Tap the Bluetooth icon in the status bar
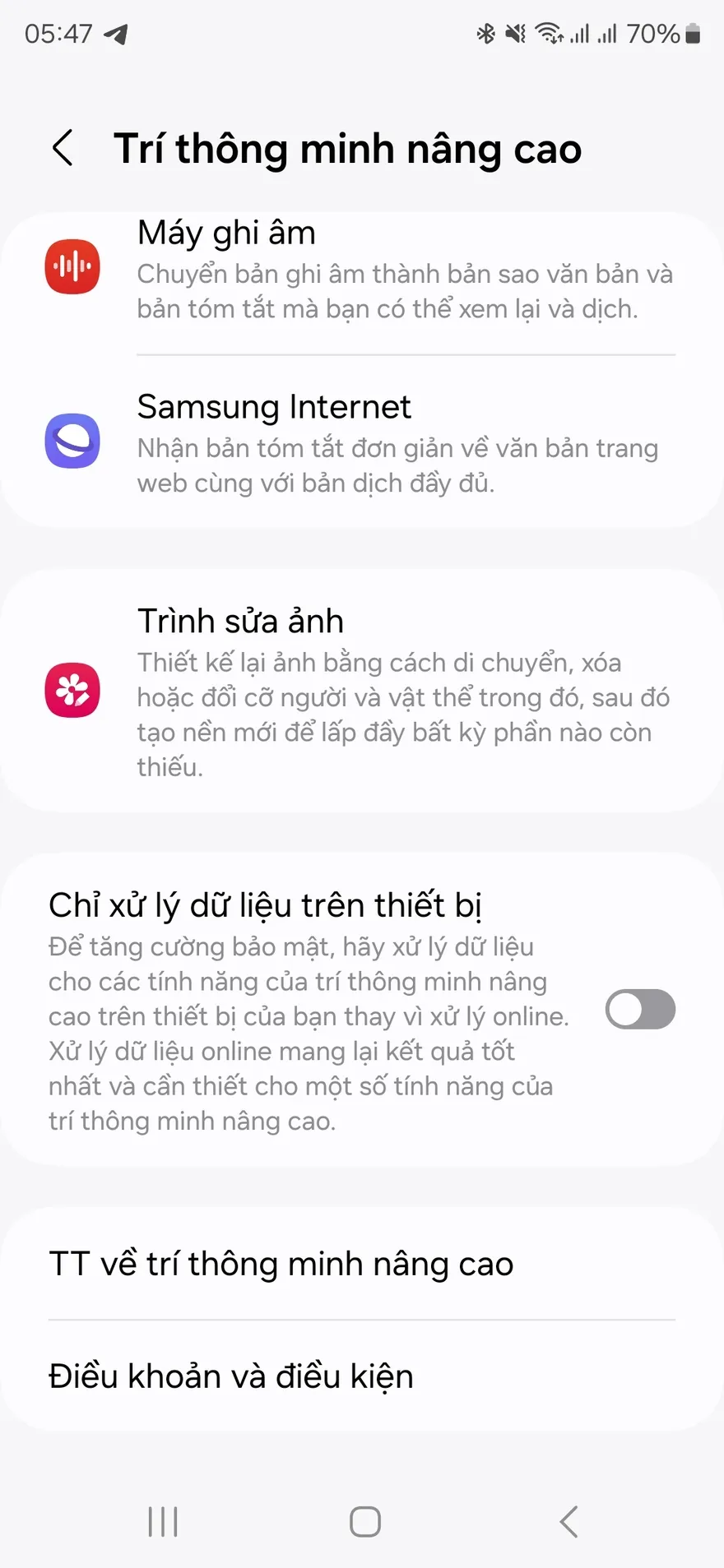 coord(485,32)
